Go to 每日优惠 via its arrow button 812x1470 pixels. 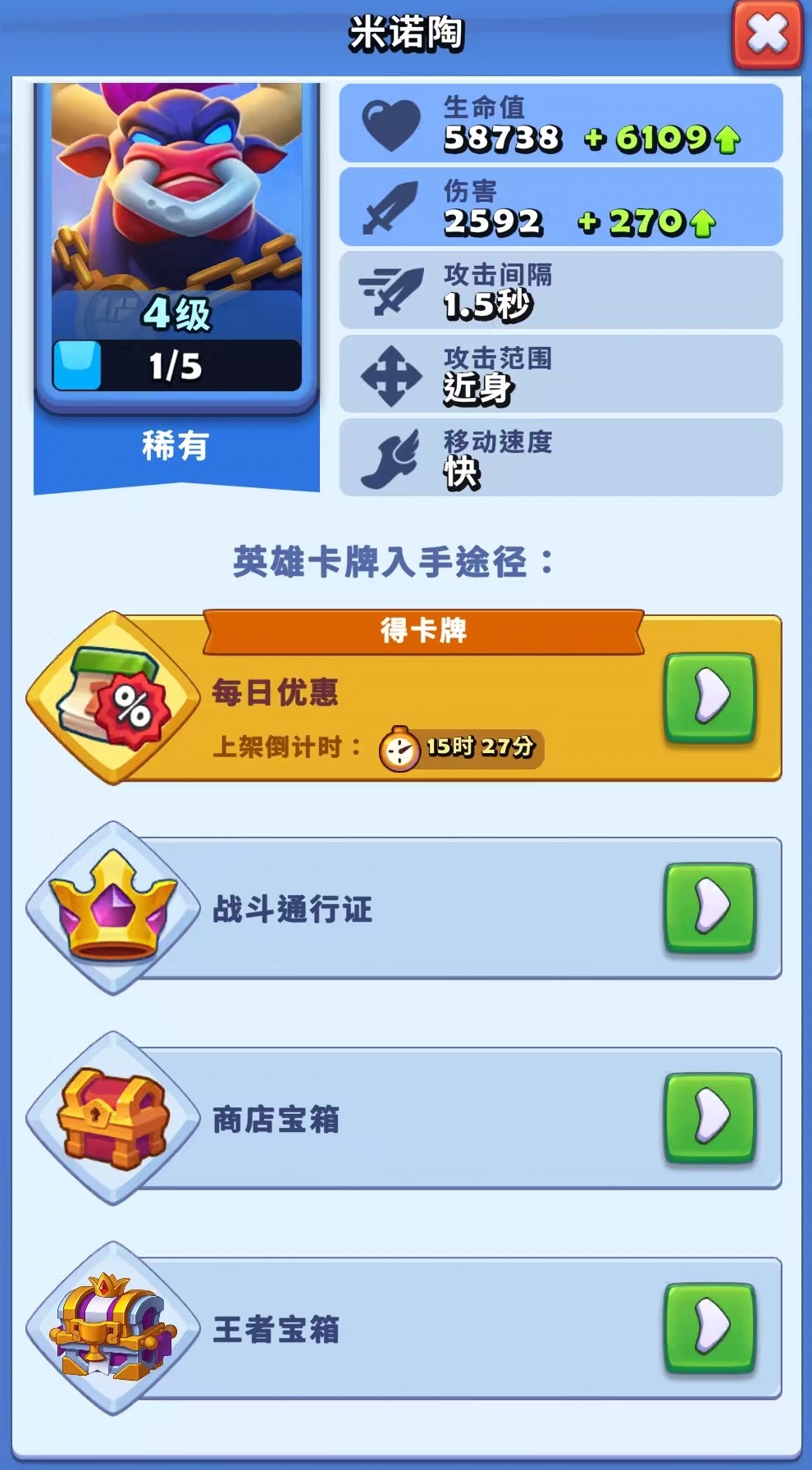[709, 697]
